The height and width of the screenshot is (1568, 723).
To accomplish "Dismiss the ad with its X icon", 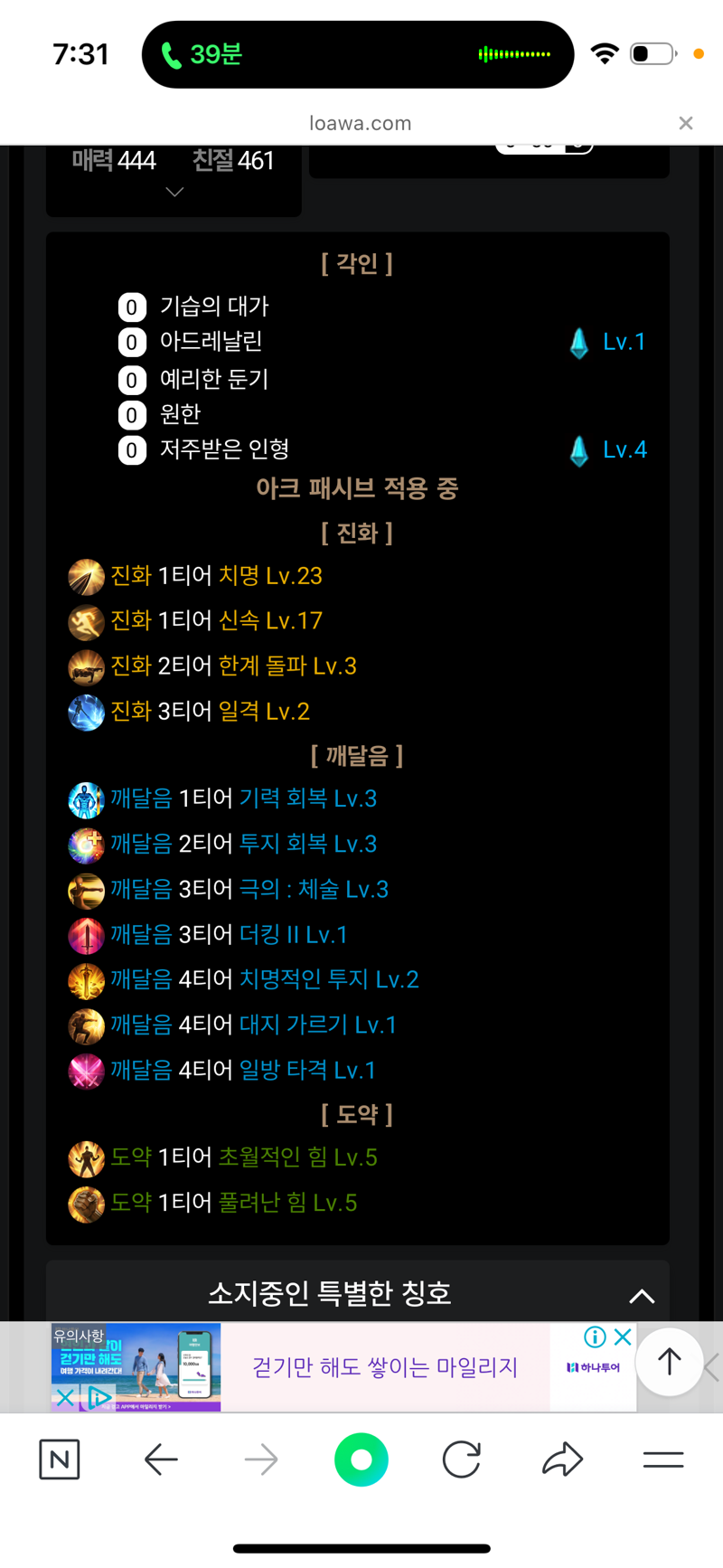I will click(623, 1337).
